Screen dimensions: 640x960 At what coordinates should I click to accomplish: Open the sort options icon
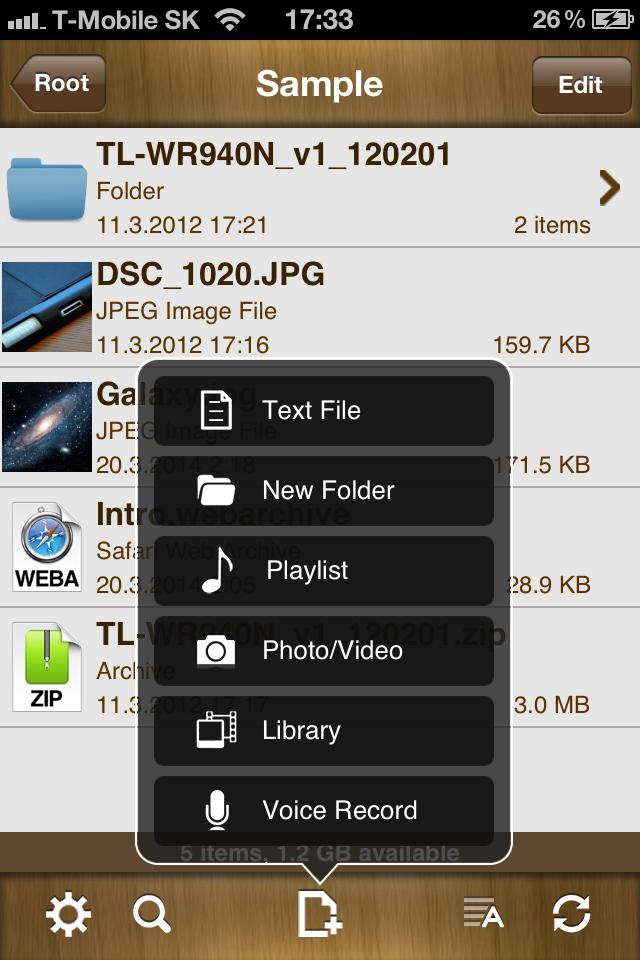[x=483, y=914]
